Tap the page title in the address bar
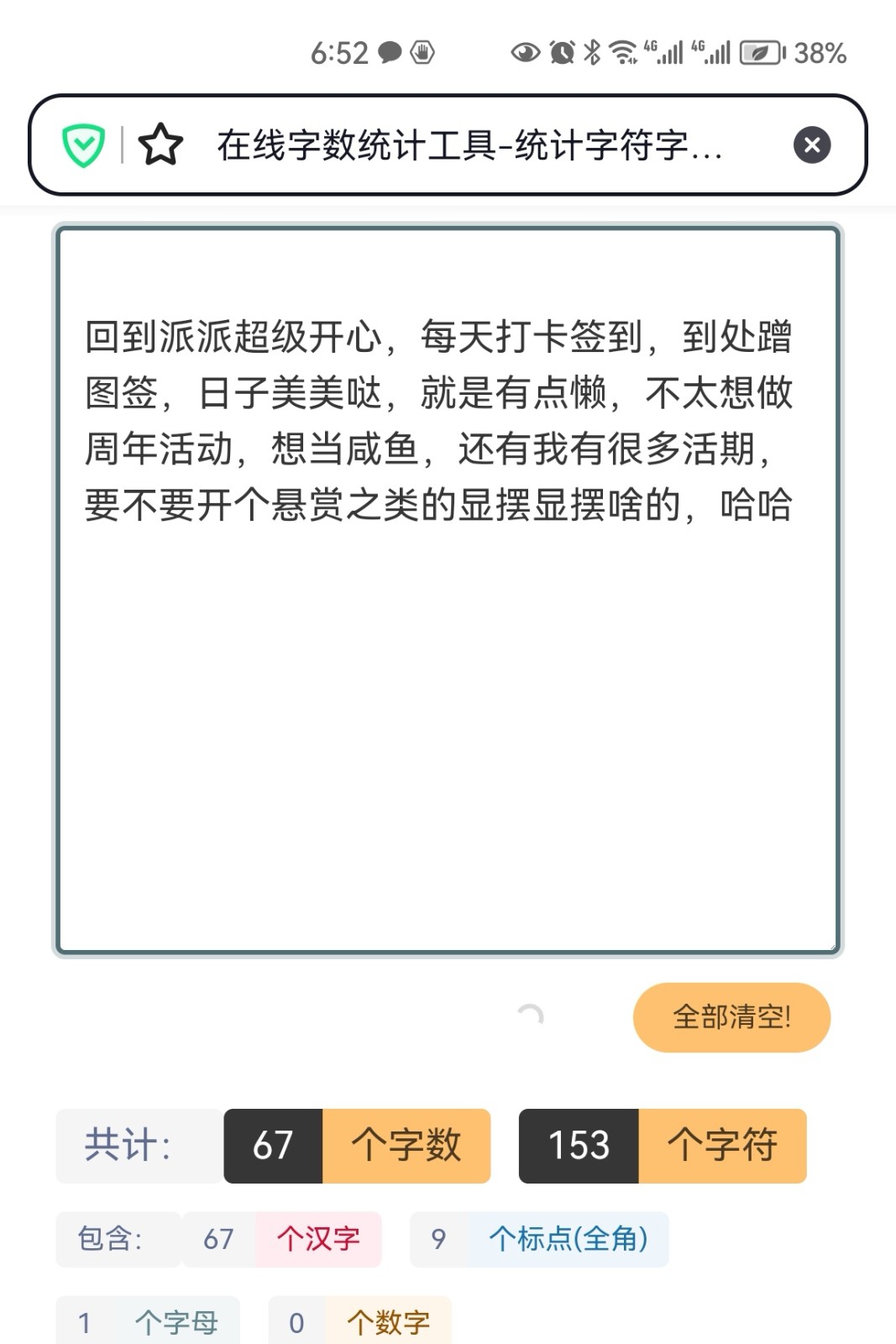The width and height of the screenshot is (896, 1344). tap(469, 145)
